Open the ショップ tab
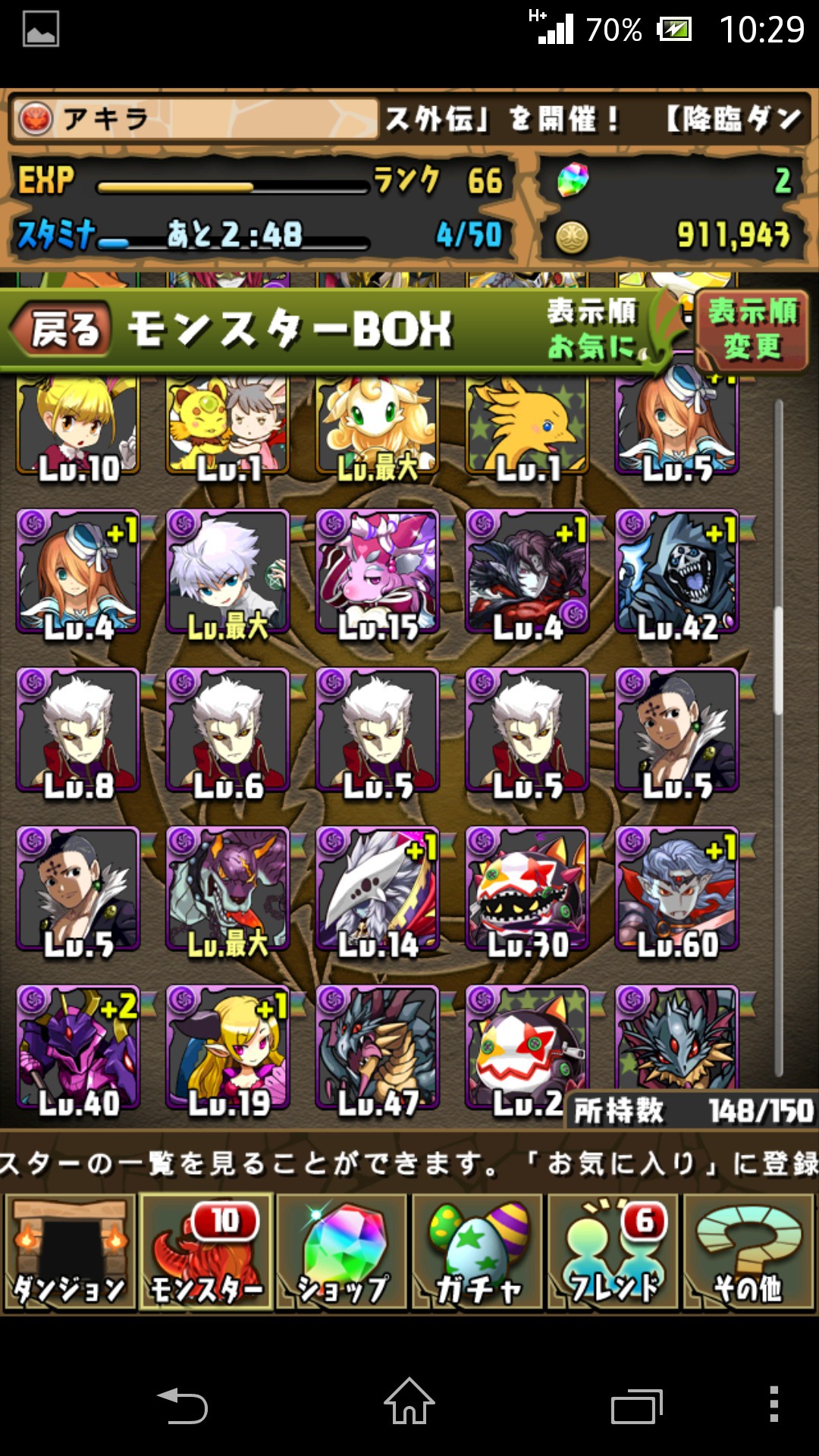The width and height of the screenshot is (819, 1456). click(x=342, y=1253)
